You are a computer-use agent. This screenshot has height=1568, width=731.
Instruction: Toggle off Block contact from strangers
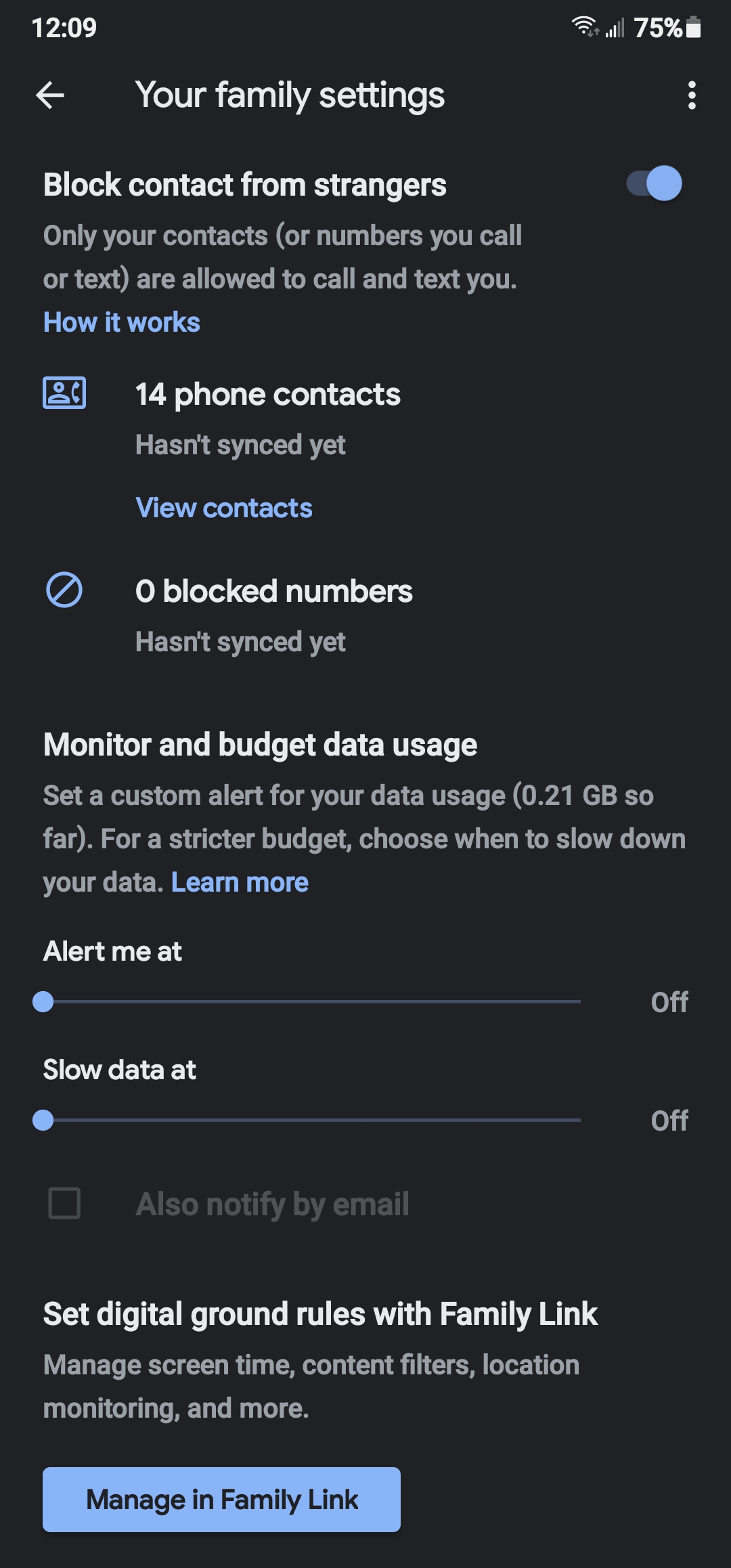tap(654, 183)
